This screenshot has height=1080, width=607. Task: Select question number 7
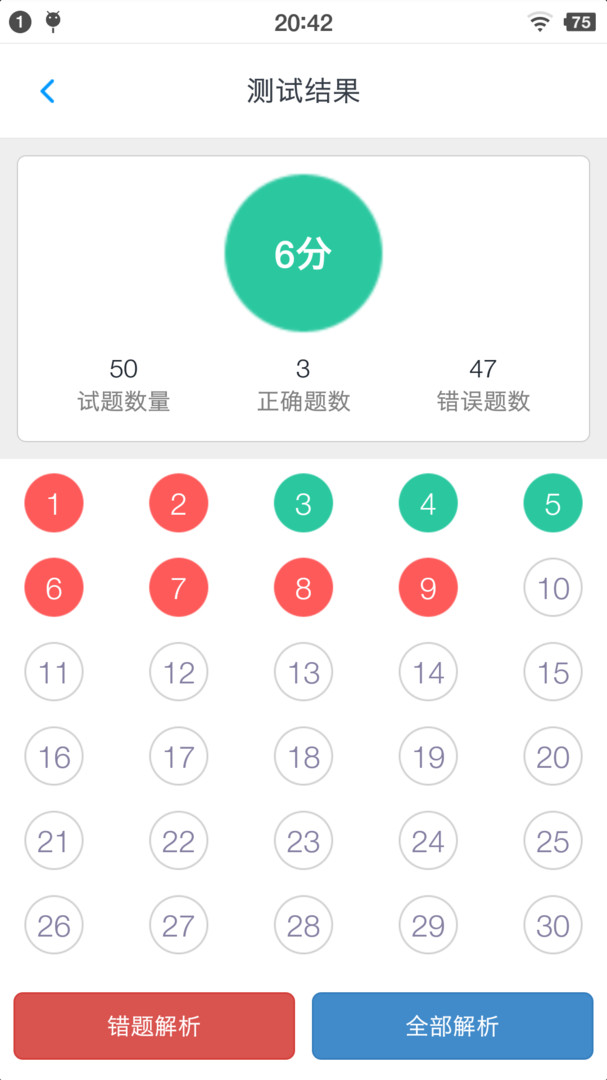tap(179, 588)
